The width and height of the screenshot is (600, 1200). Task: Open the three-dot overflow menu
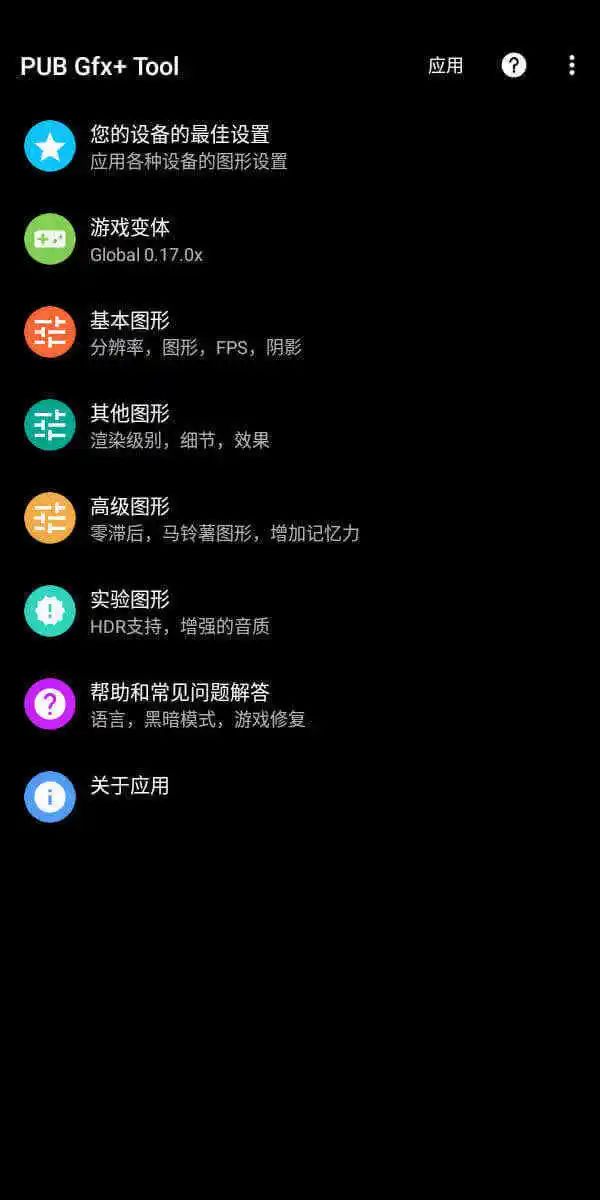point(572,66)
